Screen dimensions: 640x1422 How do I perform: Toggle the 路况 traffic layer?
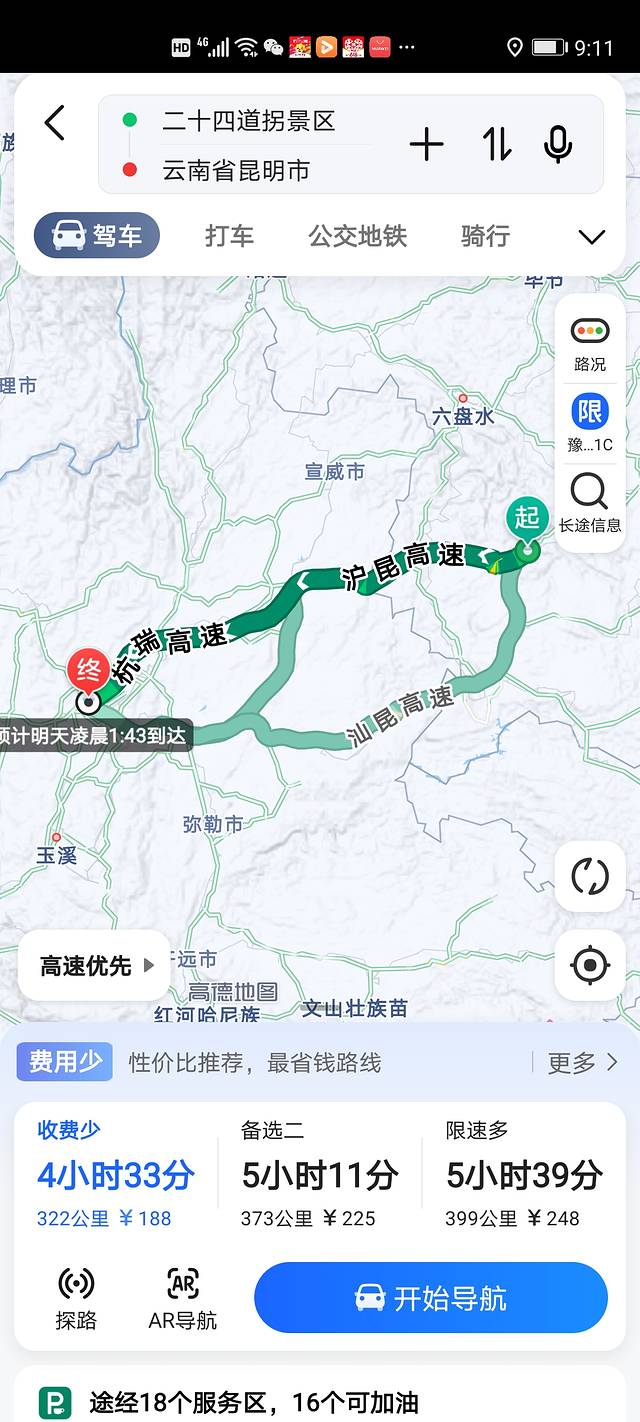tap(590, 343)
